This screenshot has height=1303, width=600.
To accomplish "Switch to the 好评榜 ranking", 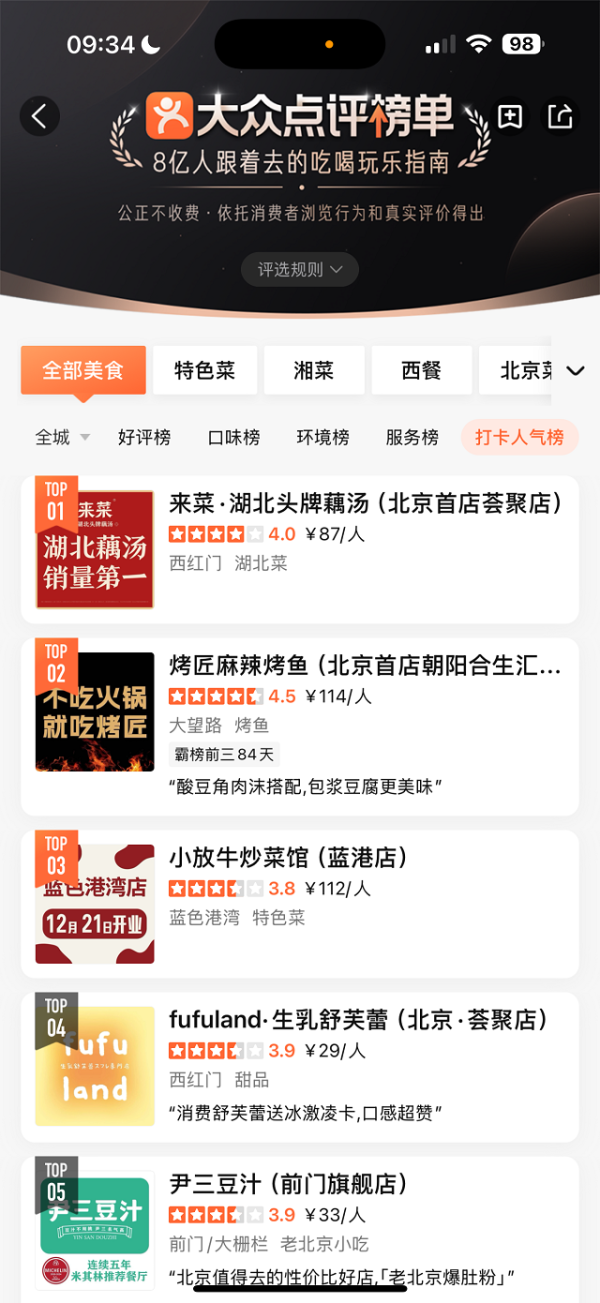I will coord(144,437).
